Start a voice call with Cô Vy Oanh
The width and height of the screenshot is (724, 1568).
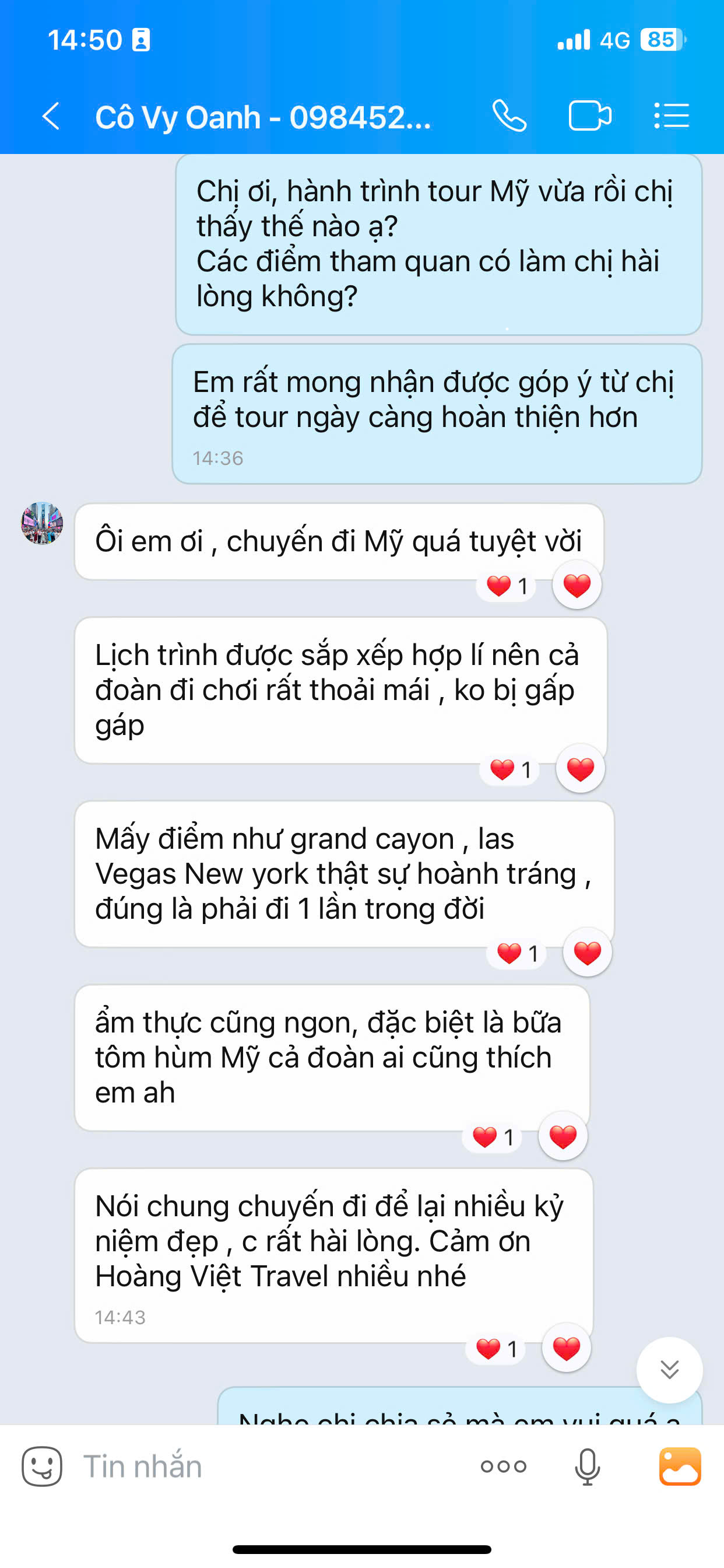(509, 116)
